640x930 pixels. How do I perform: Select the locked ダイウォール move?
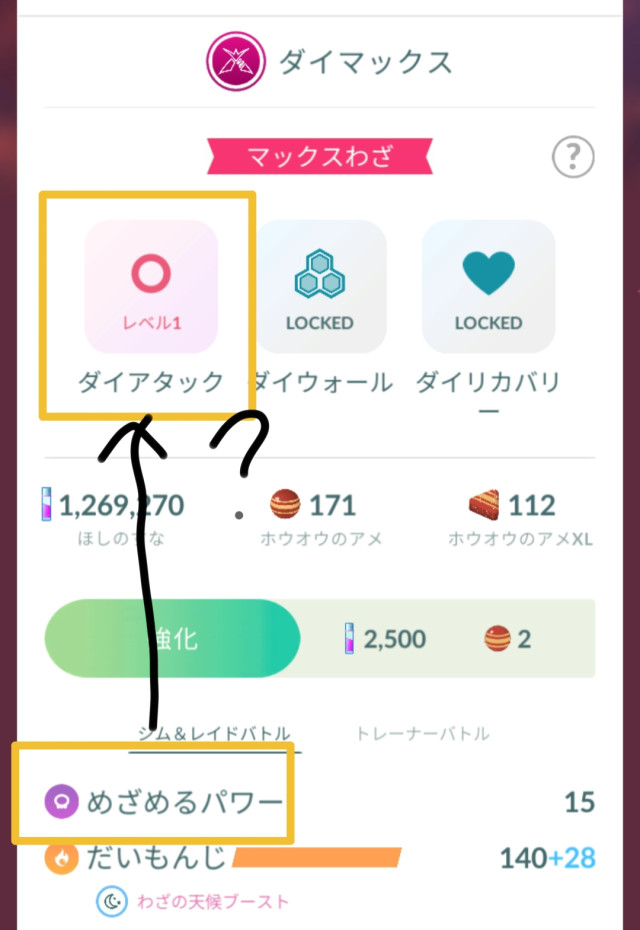tap(320, 287)
